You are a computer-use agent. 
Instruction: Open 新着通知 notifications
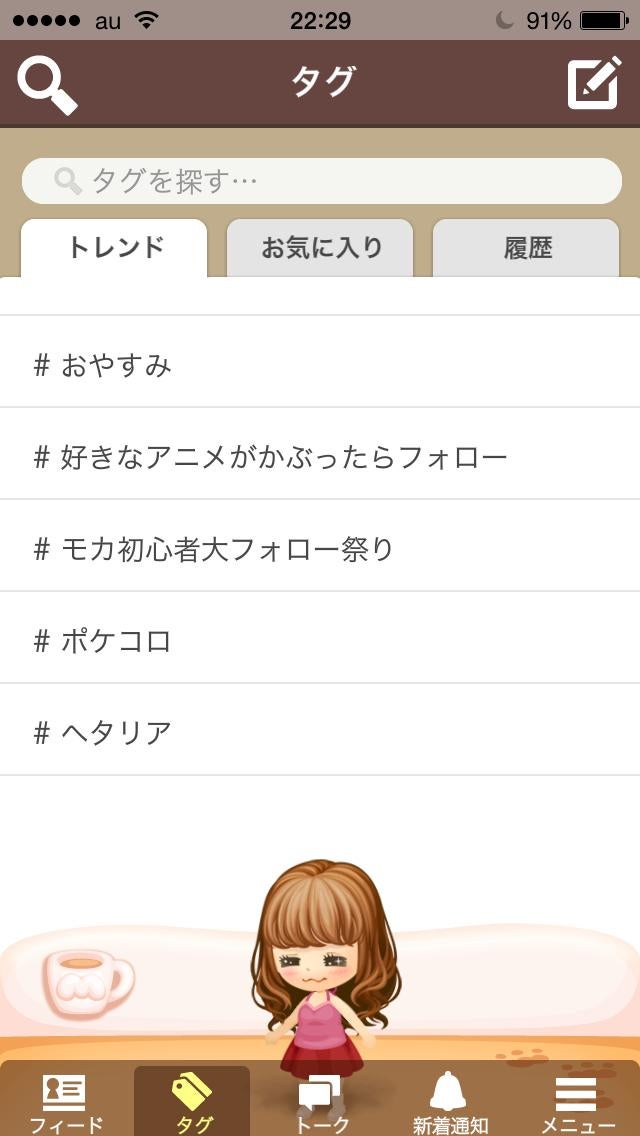pyautogui.click(x=450, y=1102)
